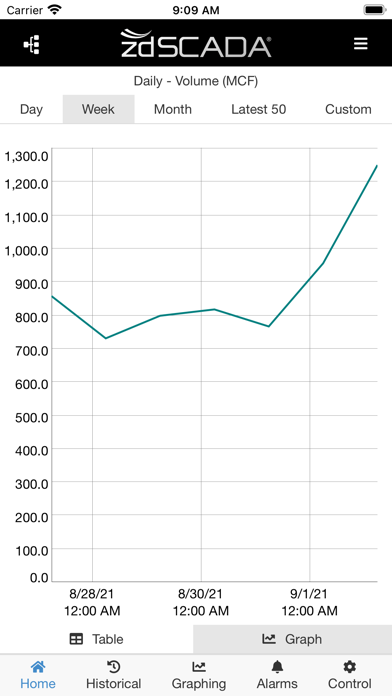Viewport: 392px width, 696px height.
Task: Go to the Home tab
Action: click(38, 675)
